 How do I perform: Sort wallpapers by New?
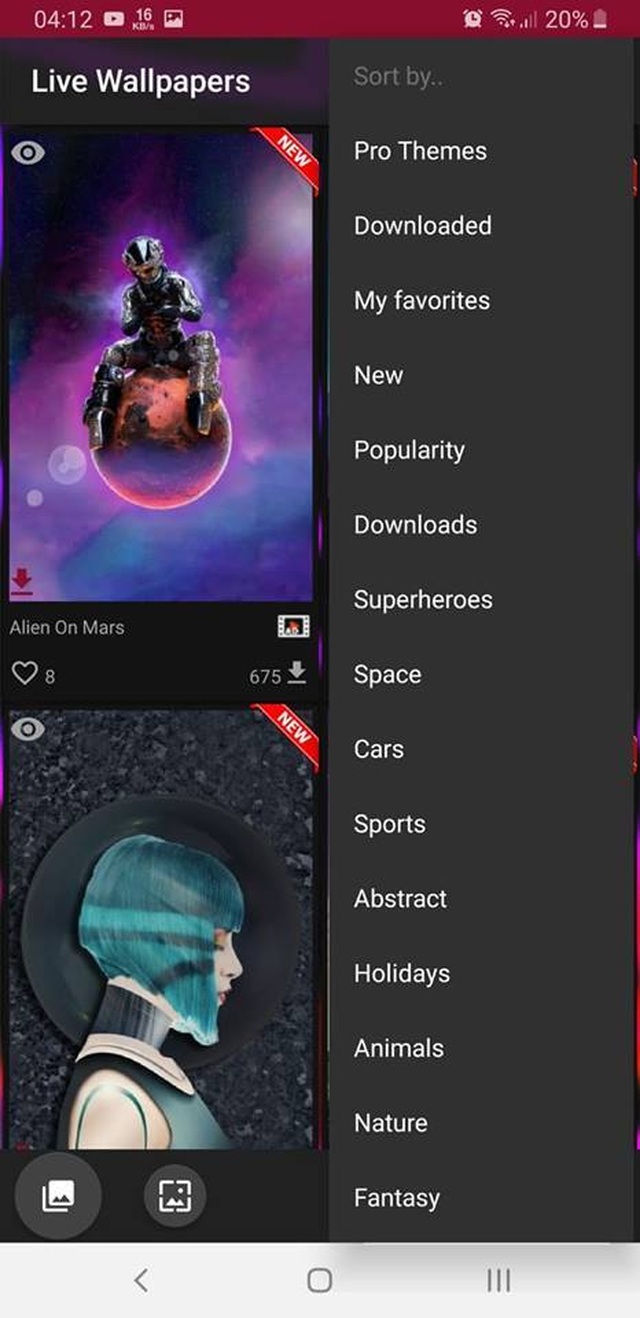pyautogui.click(x=378, y=376)
